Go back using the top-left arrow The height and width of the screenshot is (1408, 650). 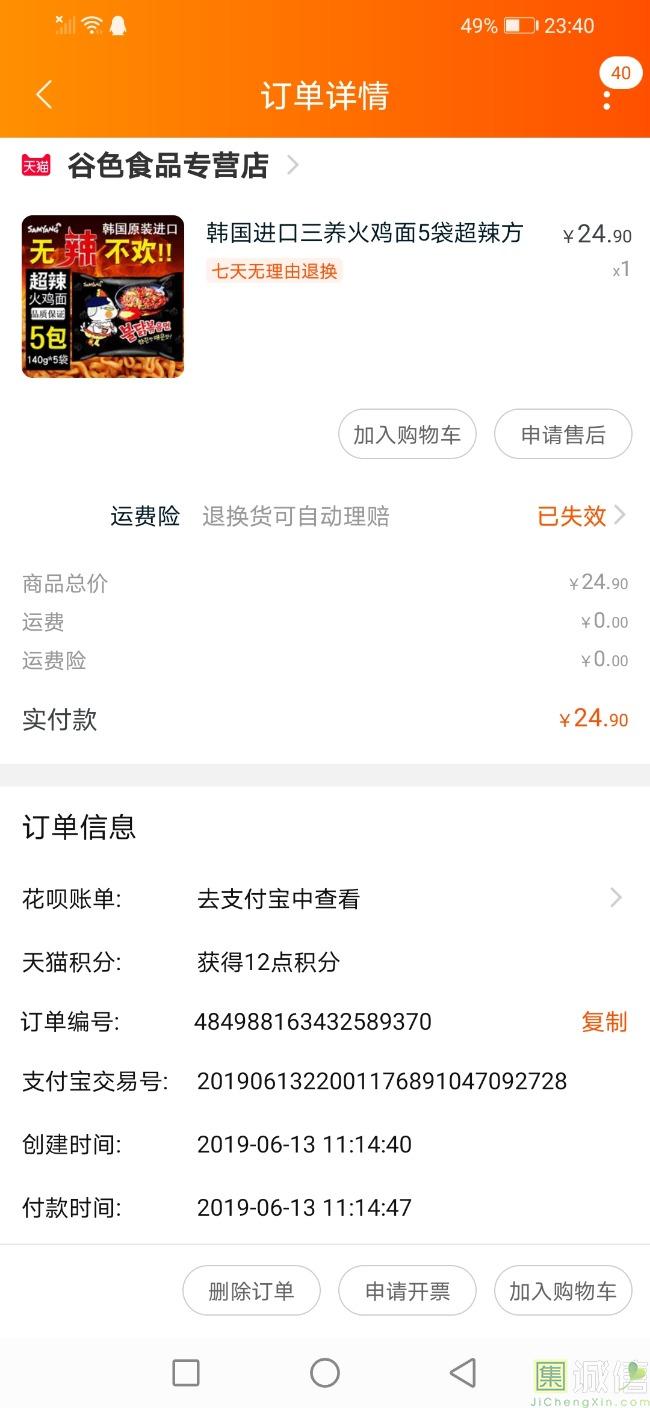(43, 95)
